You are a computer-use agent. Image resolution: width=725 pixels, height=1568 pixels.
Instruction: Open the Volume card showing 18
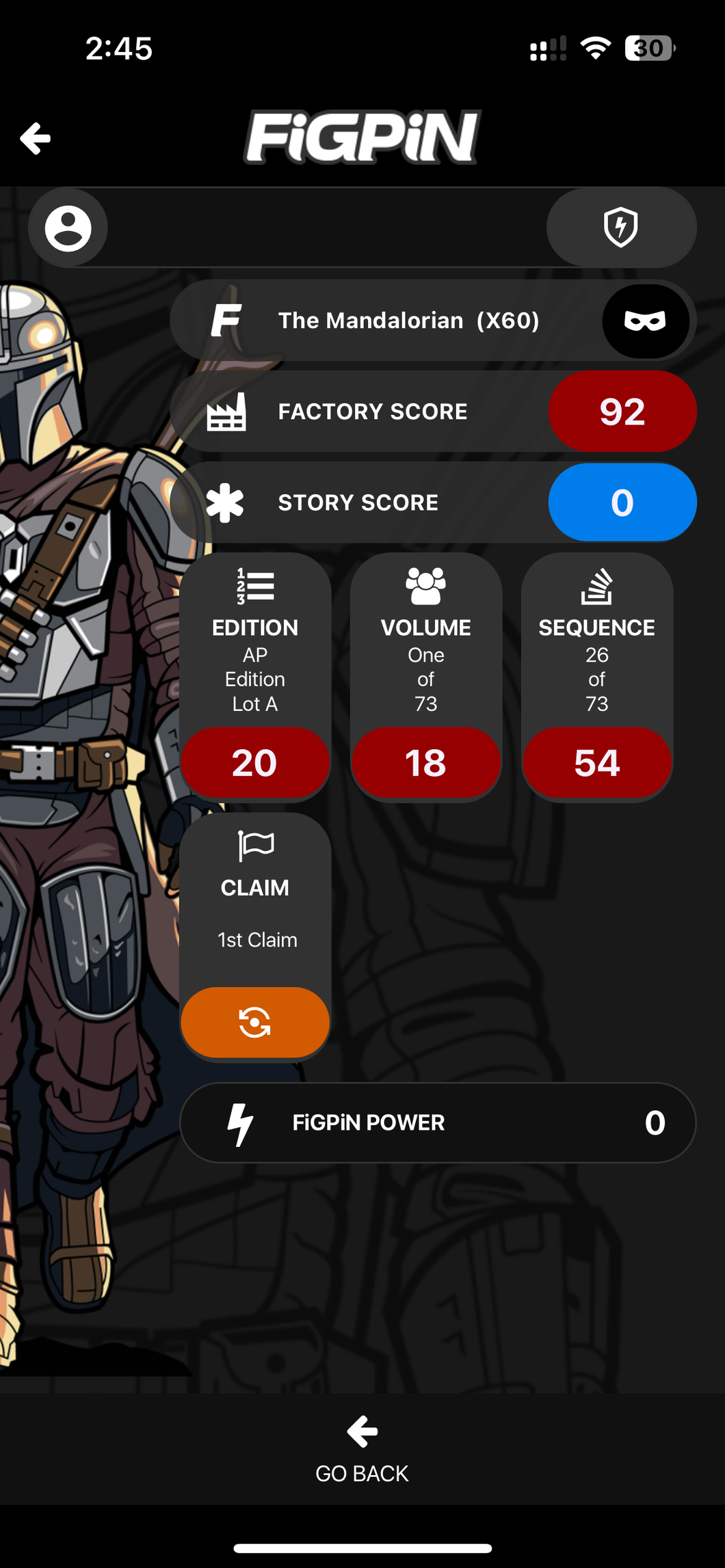pyautogui.click(x=426, y=677)
